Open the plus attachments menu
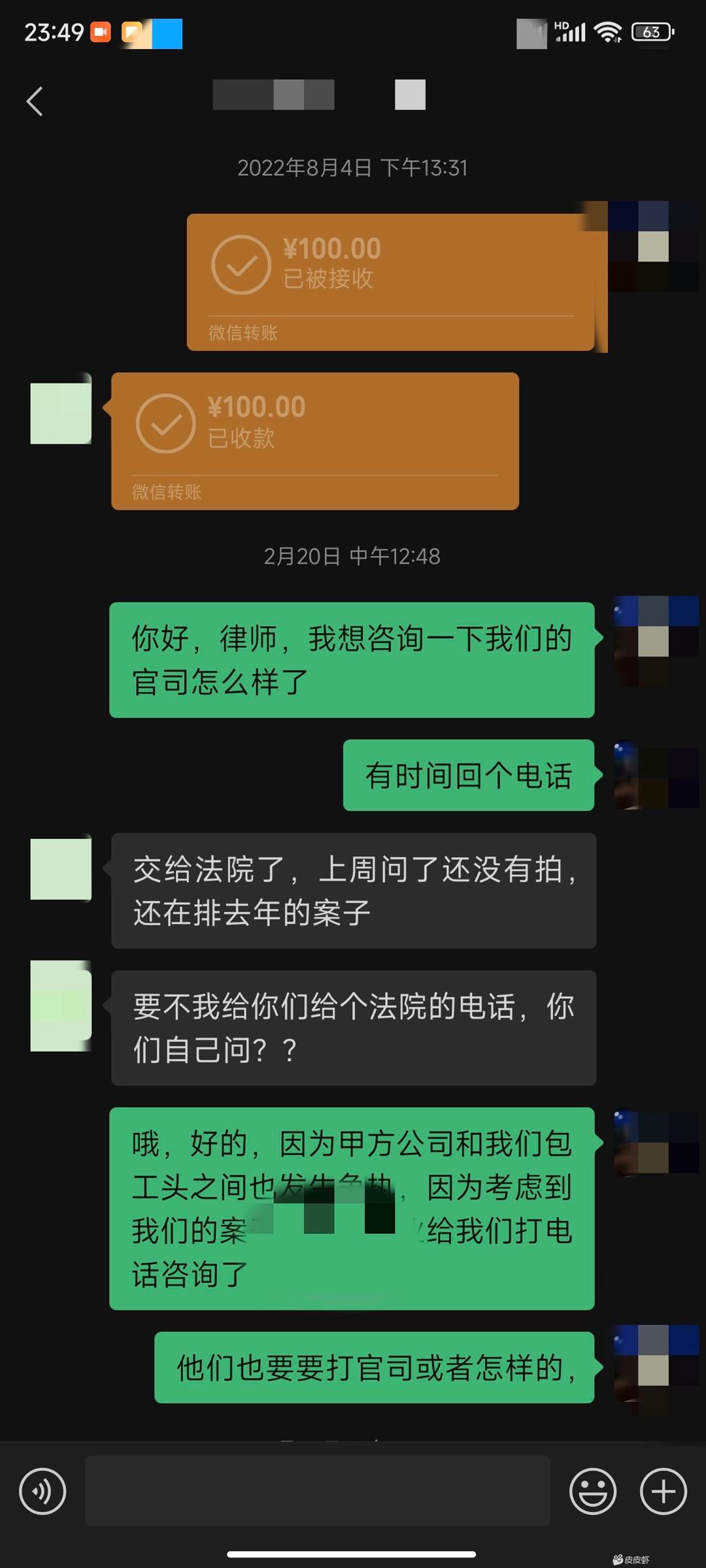Image resolution: width=706 pixels, height=1568 pixels. coord(663,1491)
